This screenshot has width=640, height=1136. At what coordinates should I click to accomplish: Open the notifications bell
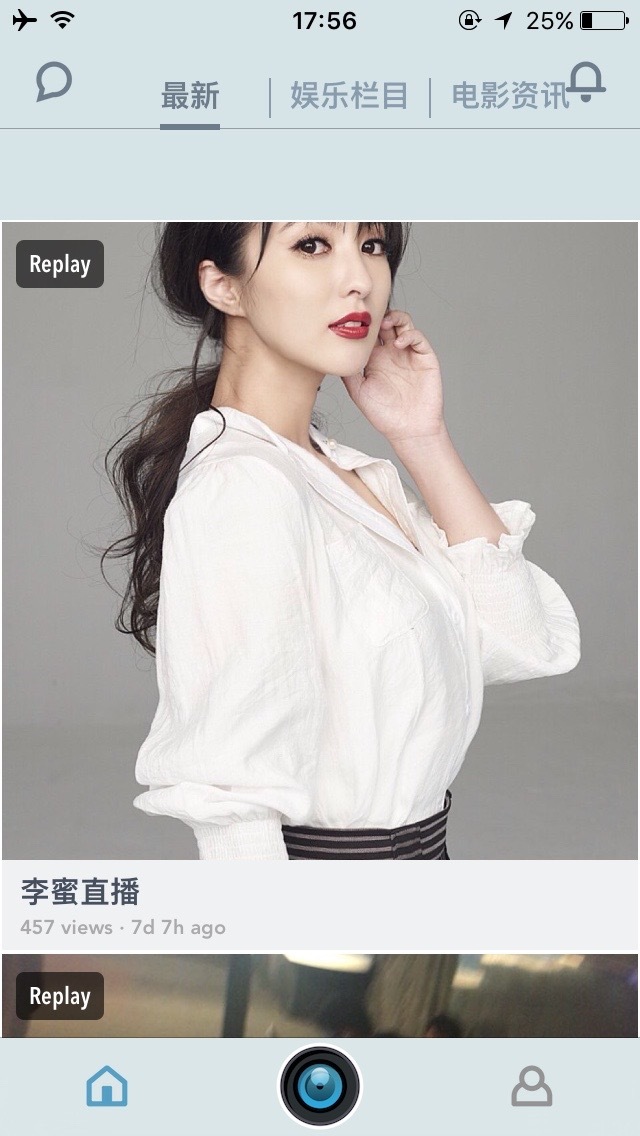click(x=587, y=82)
